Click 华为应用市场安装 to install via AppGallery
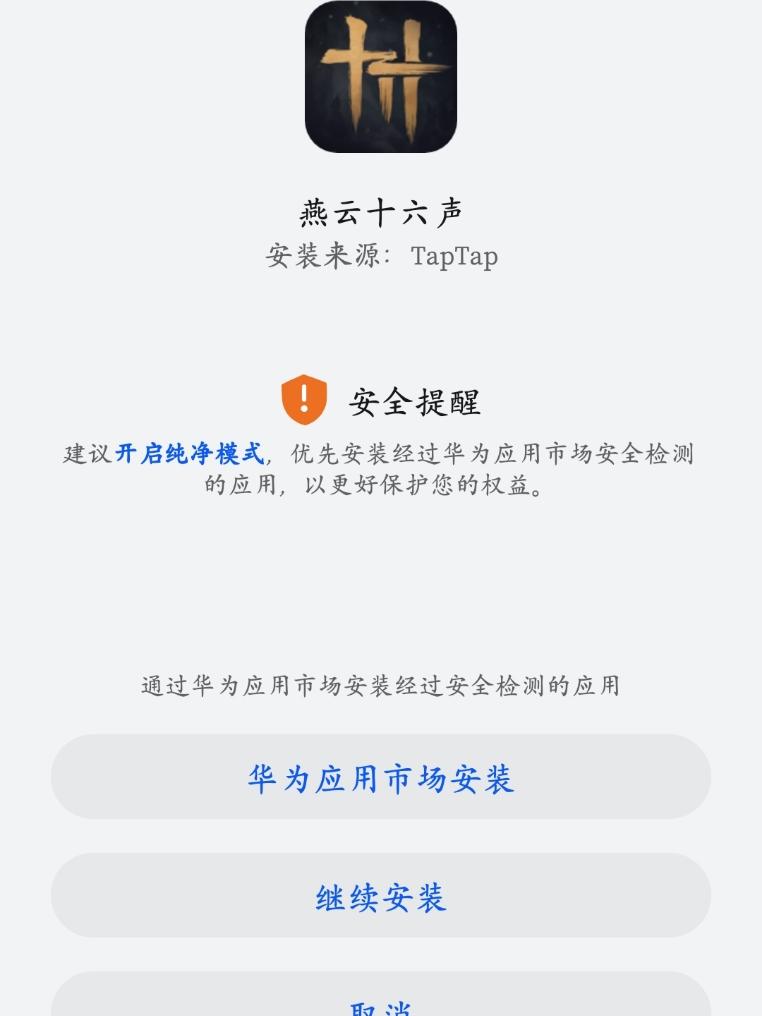This screenshot has width=762, height=1016. tap(380, 779)
